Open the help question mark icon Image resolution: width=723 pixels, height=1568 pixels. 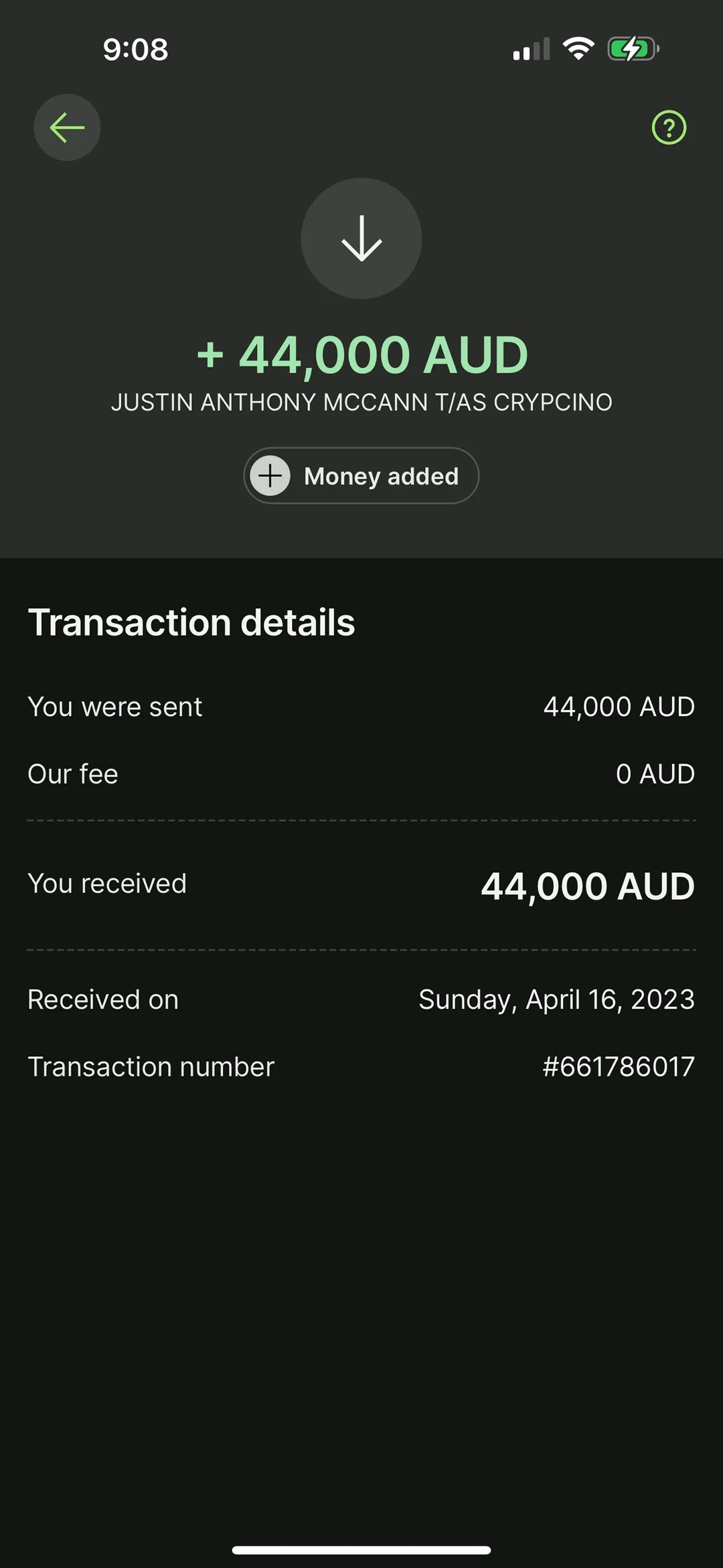pyautogui.click(x=669, y=127)
